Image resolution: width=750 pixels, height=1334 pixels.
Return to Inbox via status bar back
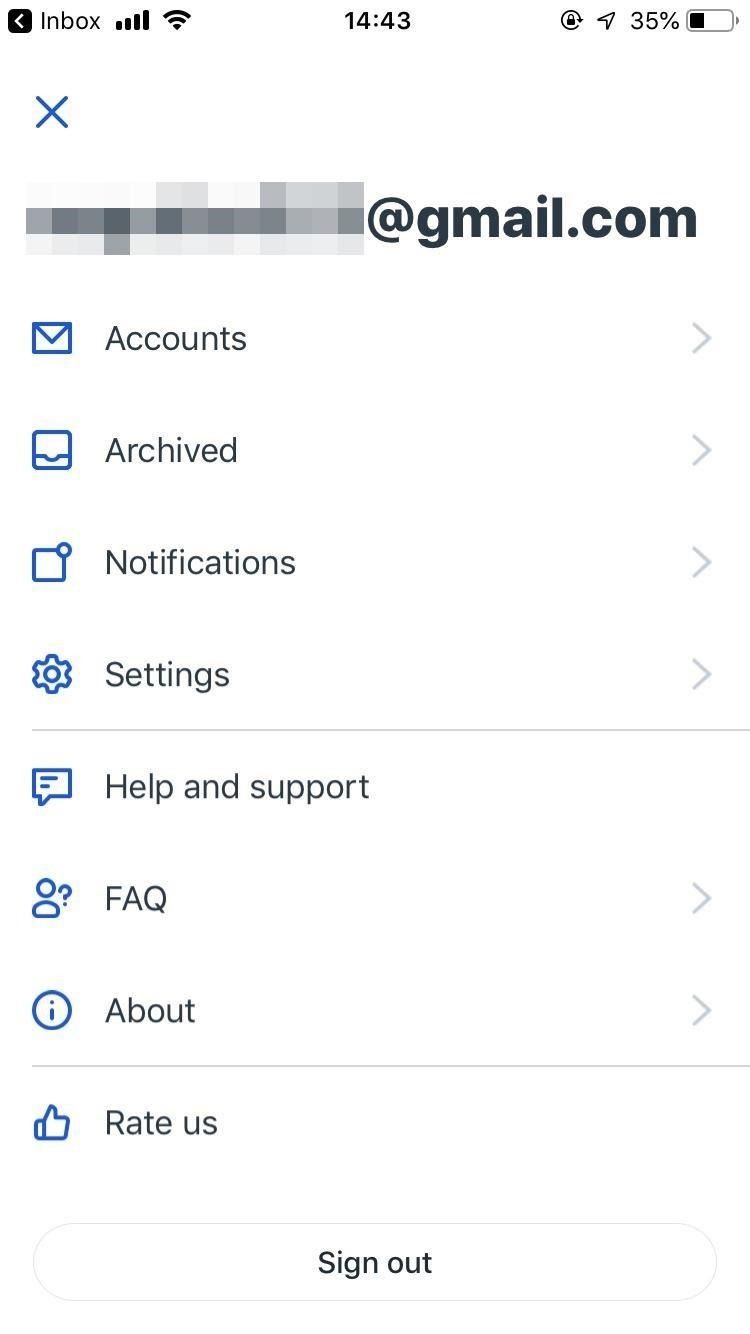pyautogui.click(x=55, y=21)
